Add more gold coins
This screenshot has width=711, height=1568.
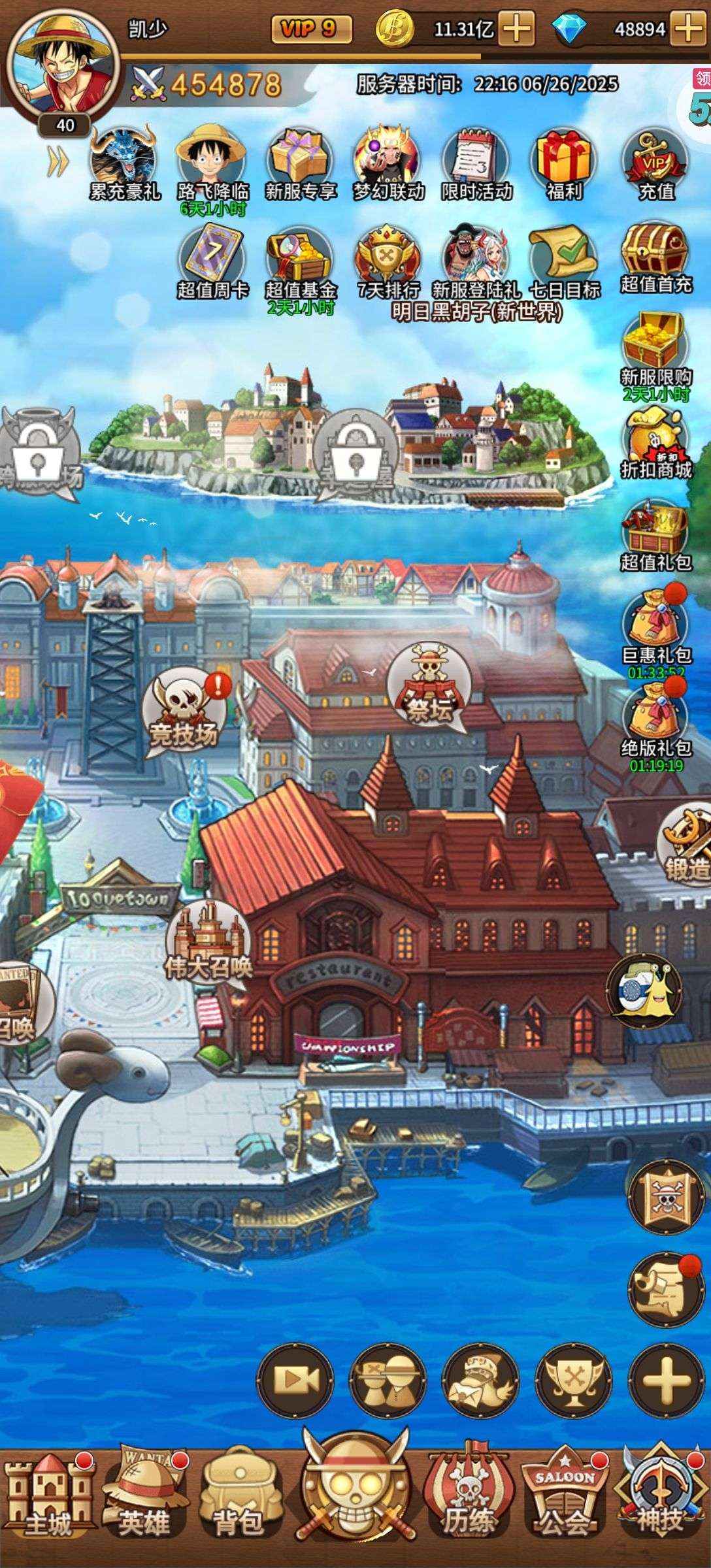click(516, 29)
